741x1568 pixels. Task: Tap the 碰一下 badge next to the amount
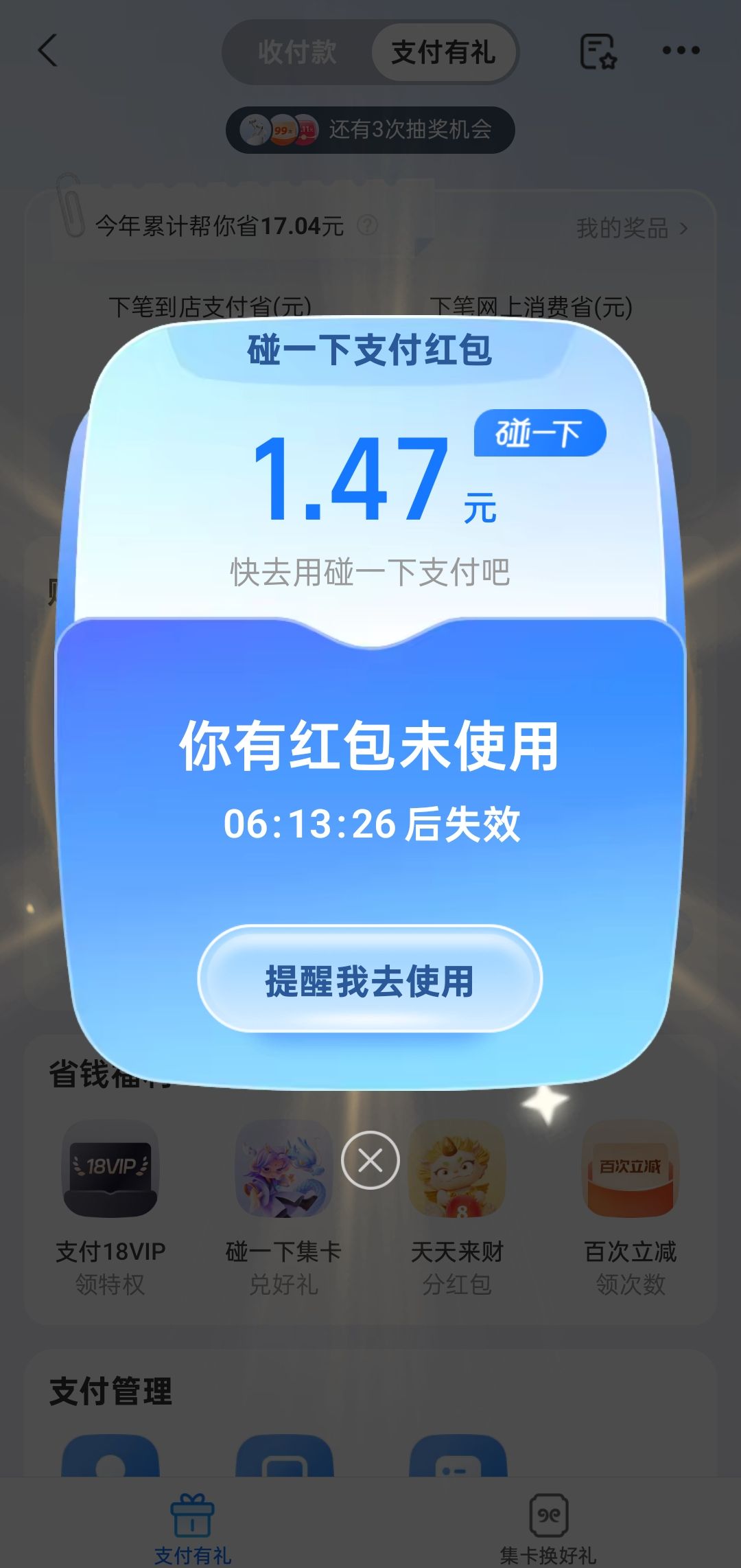tap(541, 431)
